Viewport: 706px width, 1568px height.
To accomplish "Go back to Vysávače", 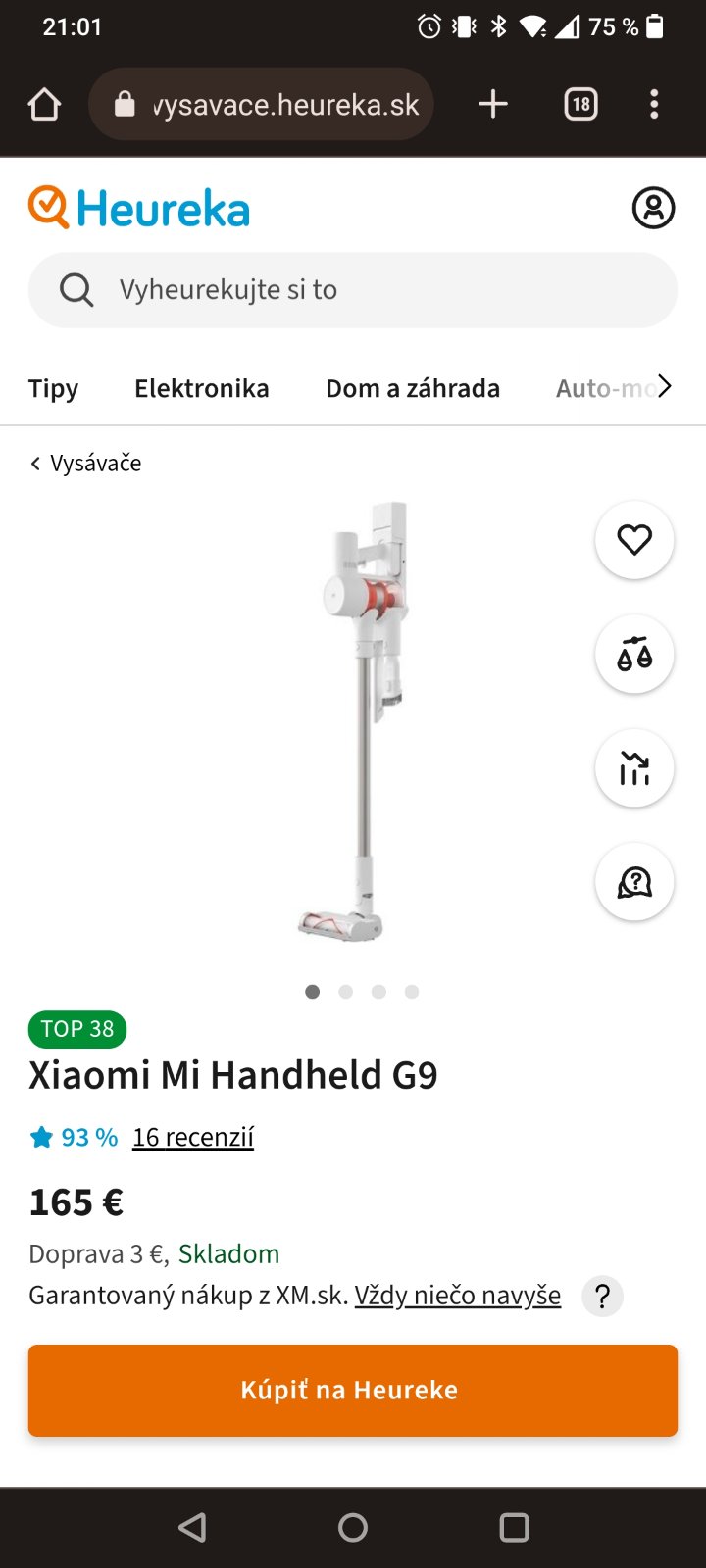I will tap(86, 464).
